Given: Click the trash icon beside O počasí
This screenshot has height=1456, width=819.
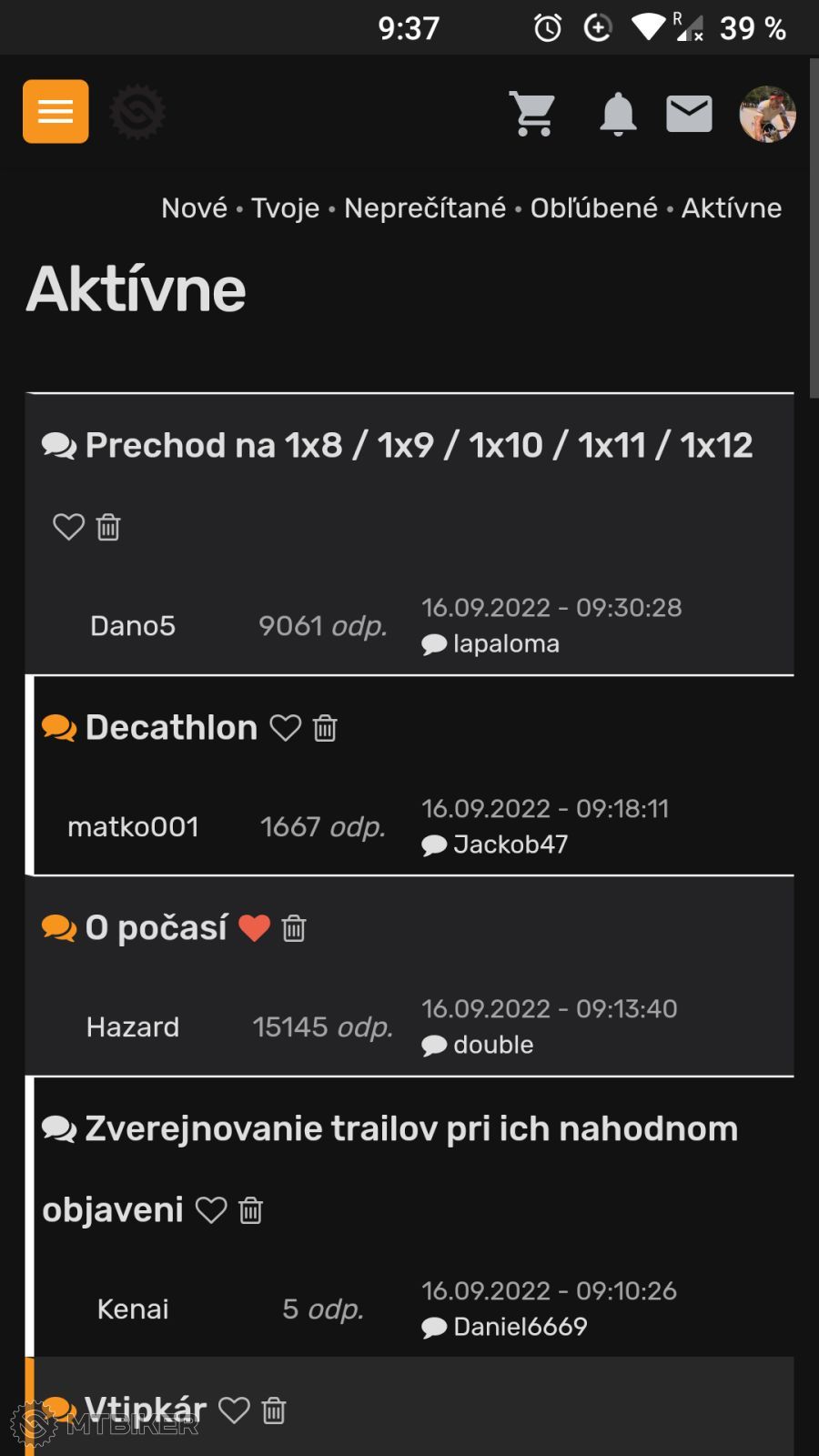Looking at the screenshot, I should pos(293,927).
